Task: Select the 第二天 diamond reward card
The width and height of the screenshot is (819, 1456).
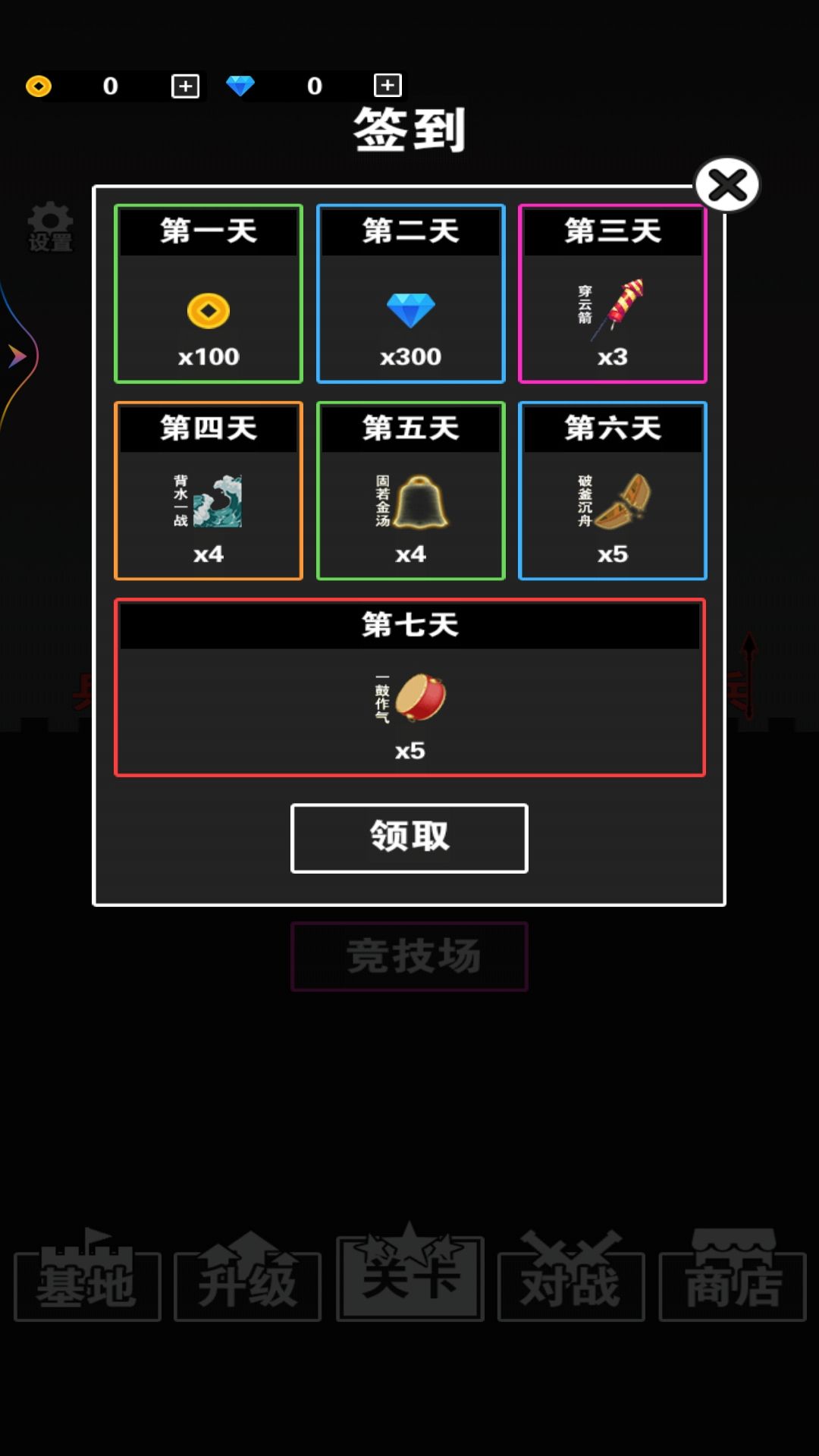Action: (410, 294)
